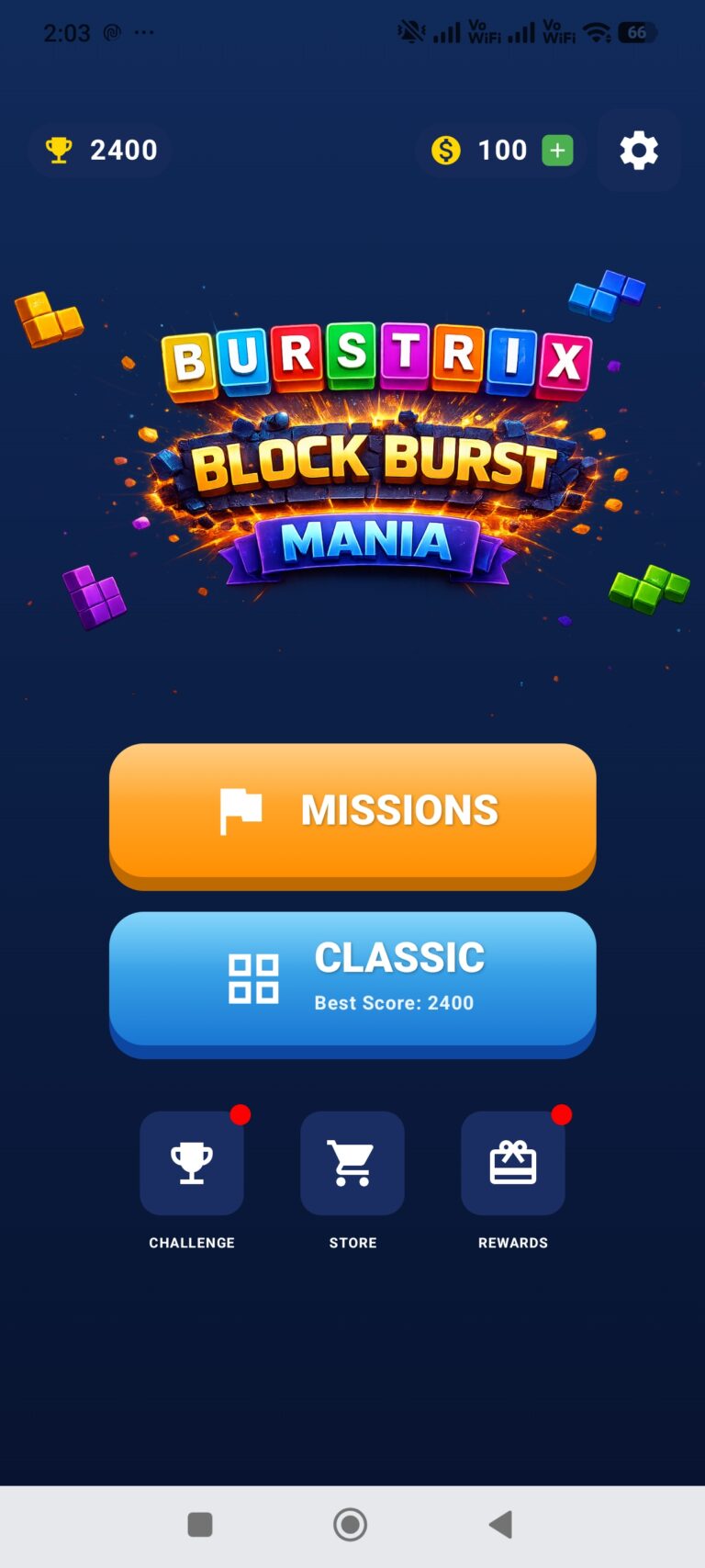
Task: Visit the Store
Action: click(x=352, y=1163)
